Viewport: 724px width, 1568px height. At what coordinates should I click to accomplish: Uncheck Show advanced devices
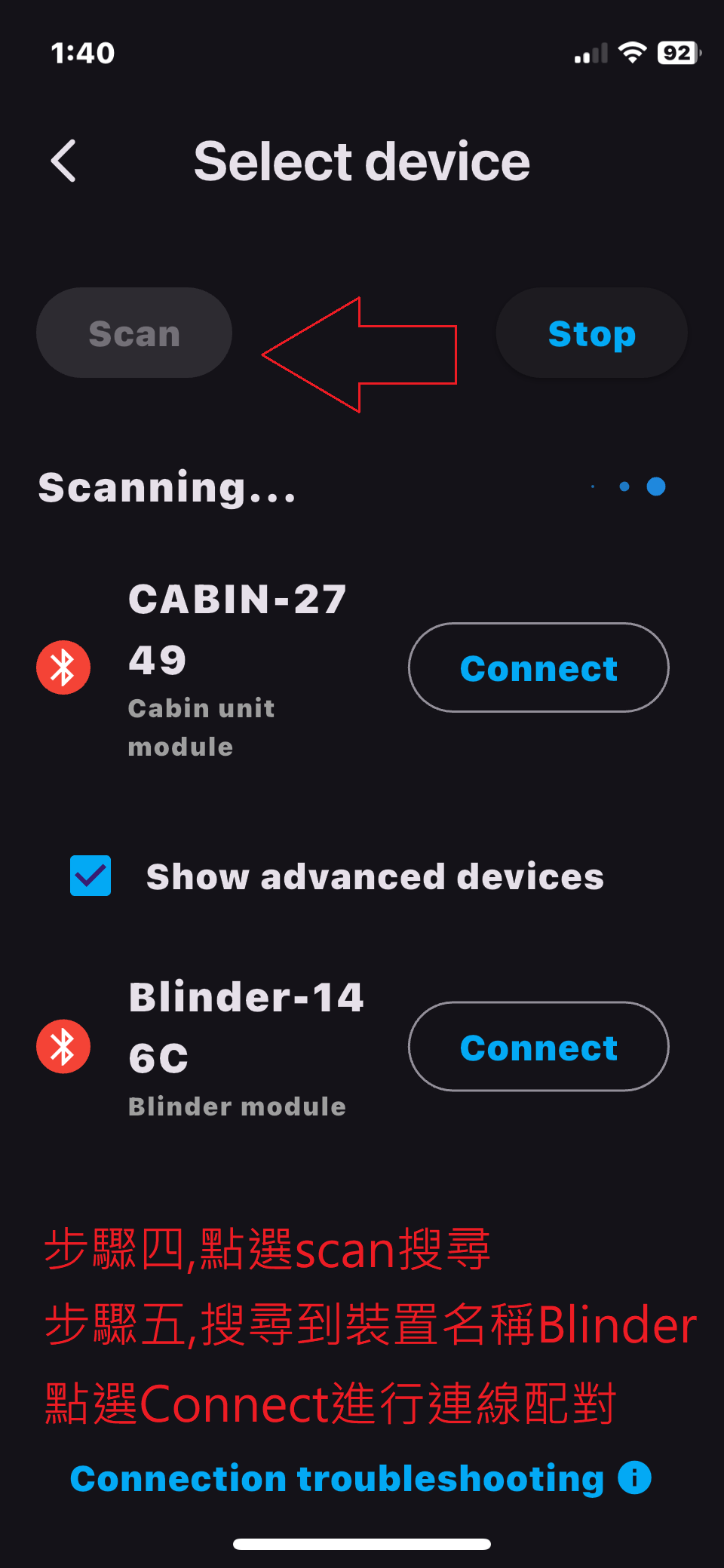click(x=90, y=876)
